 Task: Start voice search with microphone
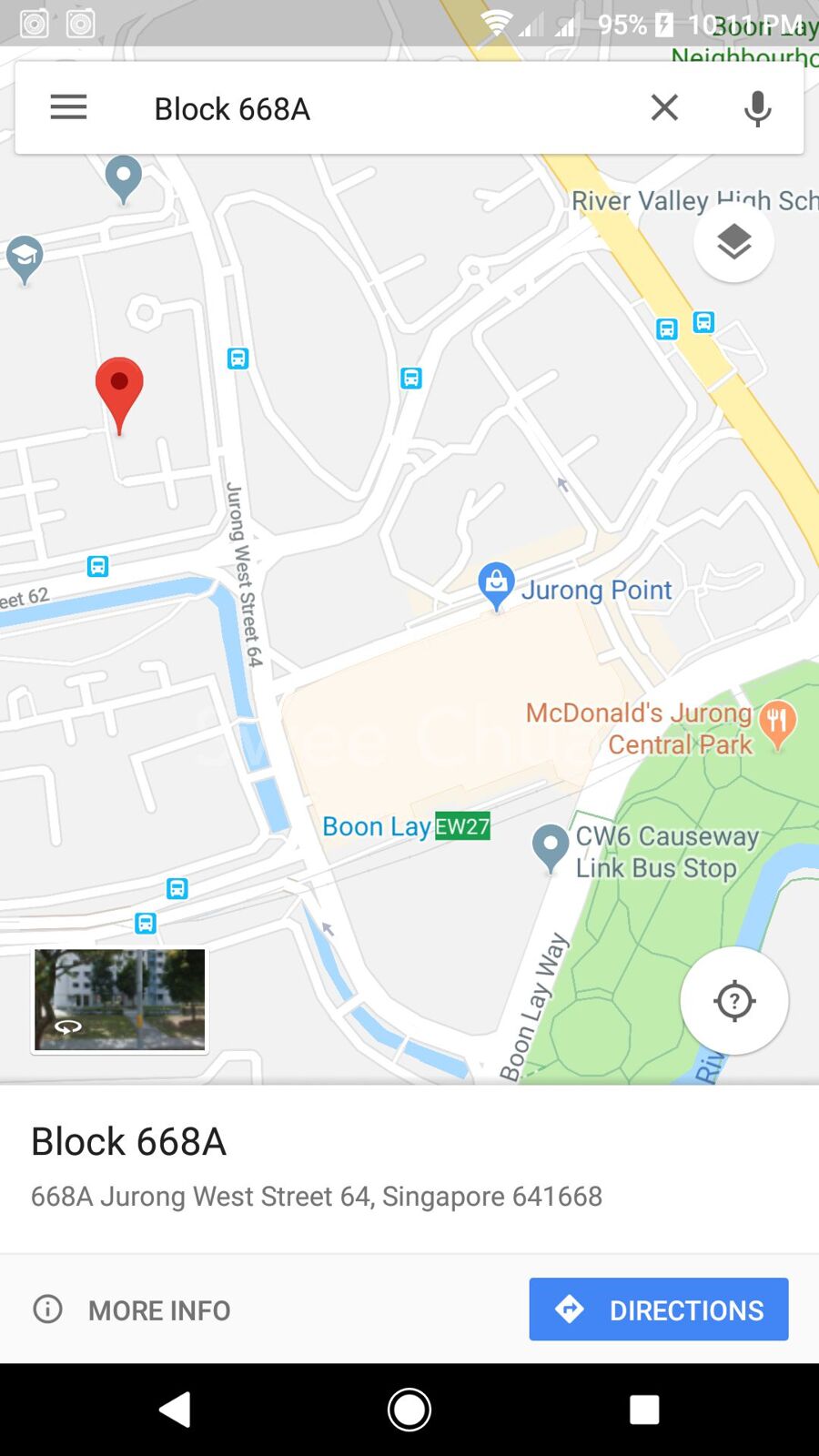pyautogui.click(x=757, y=108)
